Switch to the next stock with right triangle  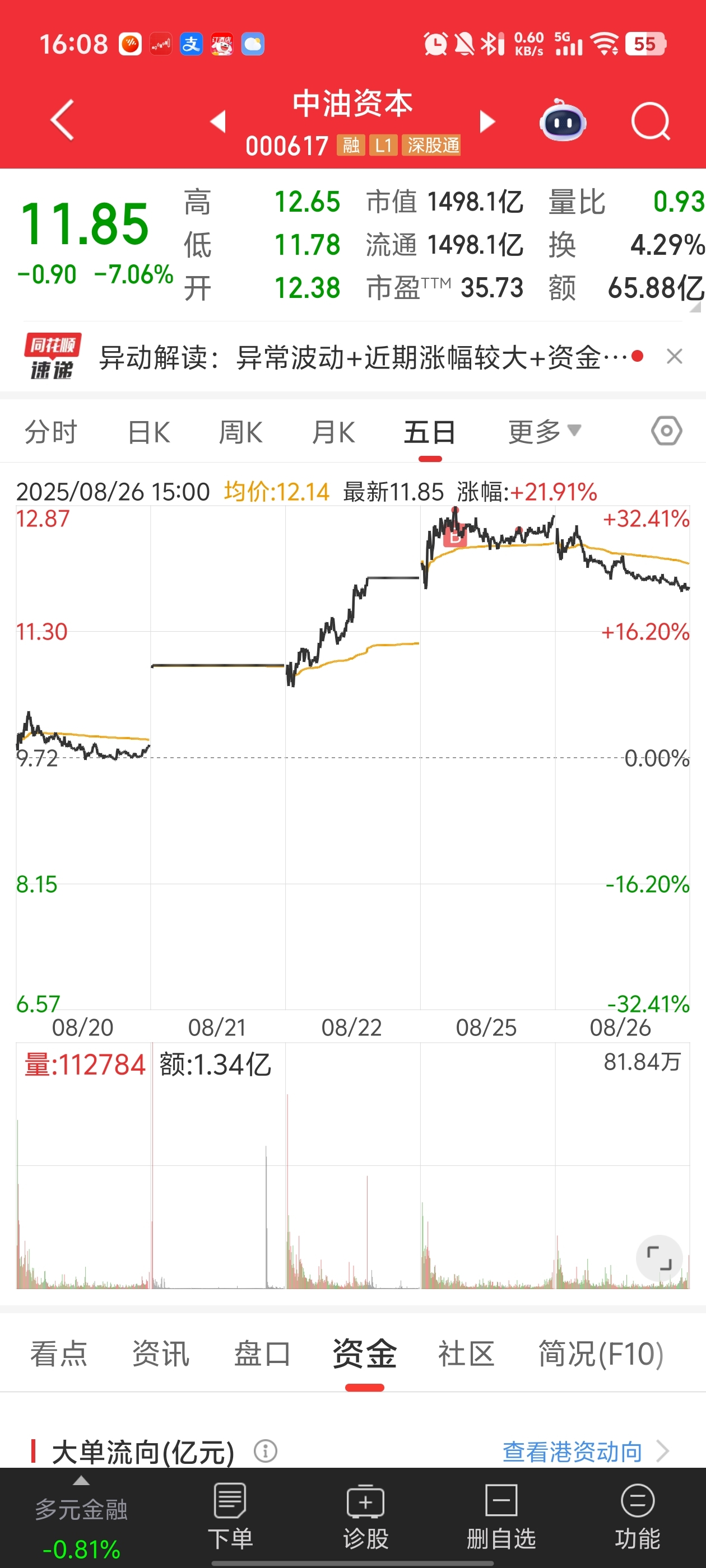(x=487, y=121)
